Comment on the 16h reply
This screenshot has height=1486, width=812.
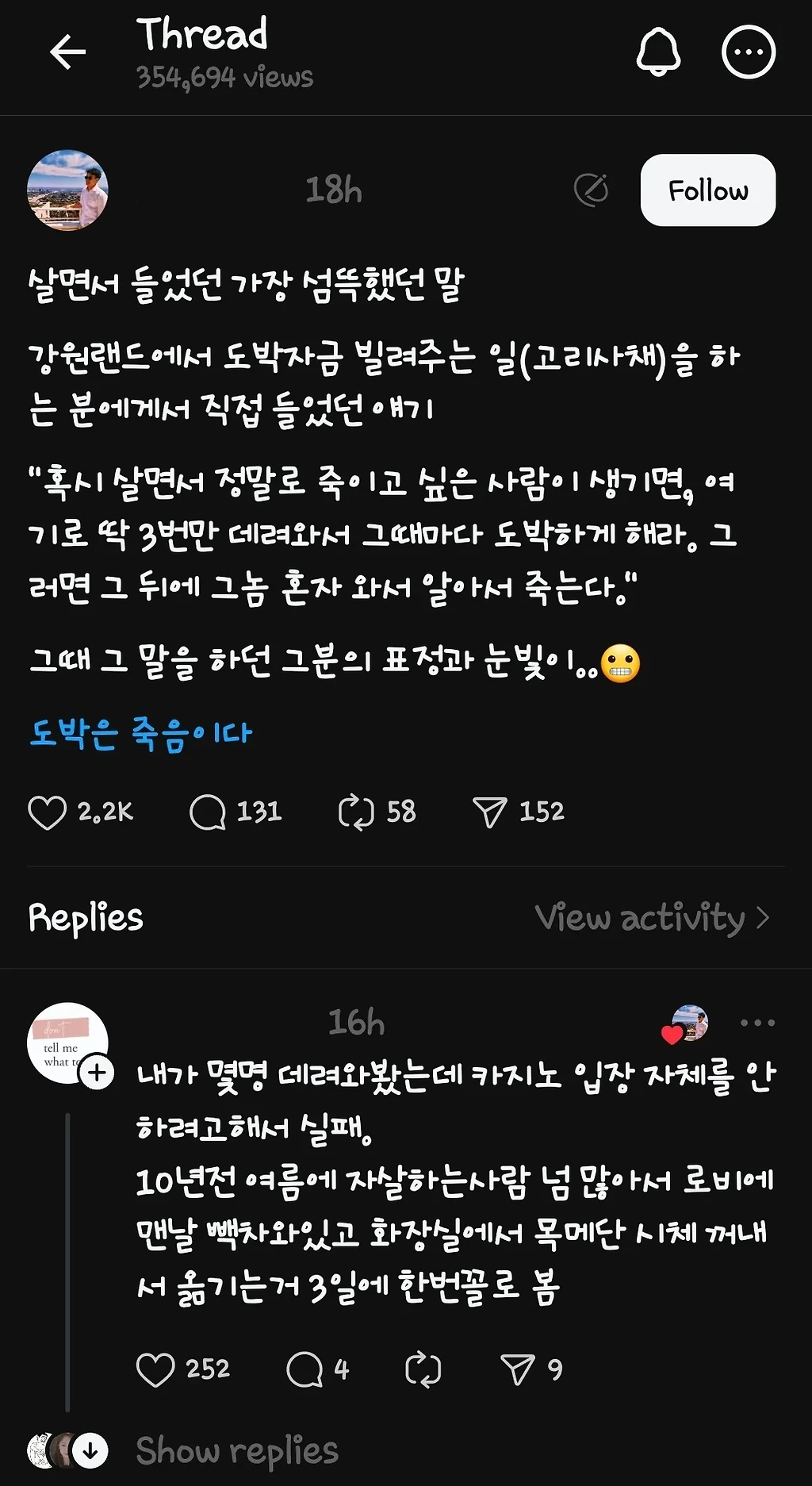(304, 1369)
